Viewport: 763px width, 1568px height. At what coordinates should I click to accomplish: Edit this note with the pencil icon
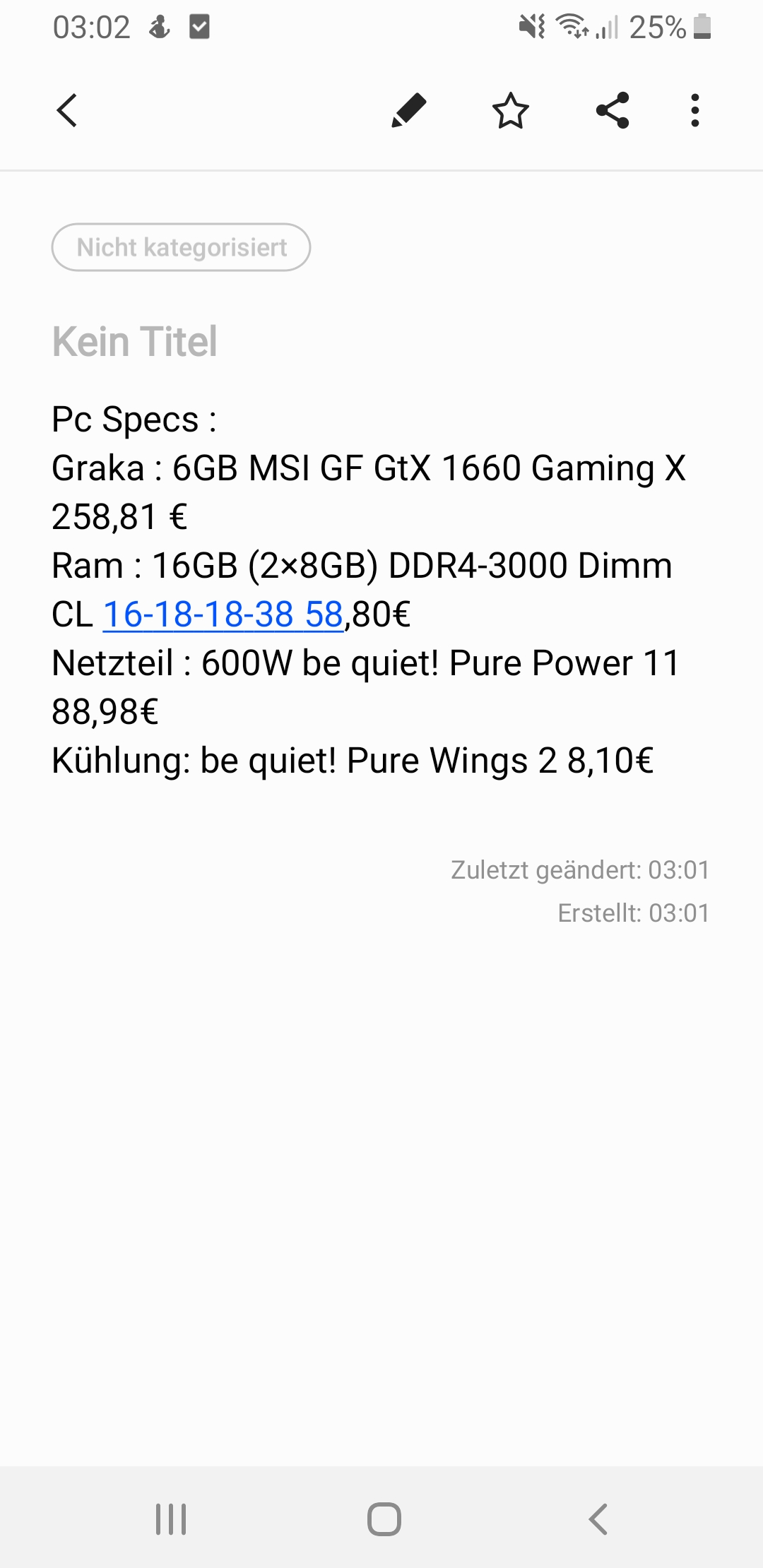pyautogui.click(x=408, y=110)
